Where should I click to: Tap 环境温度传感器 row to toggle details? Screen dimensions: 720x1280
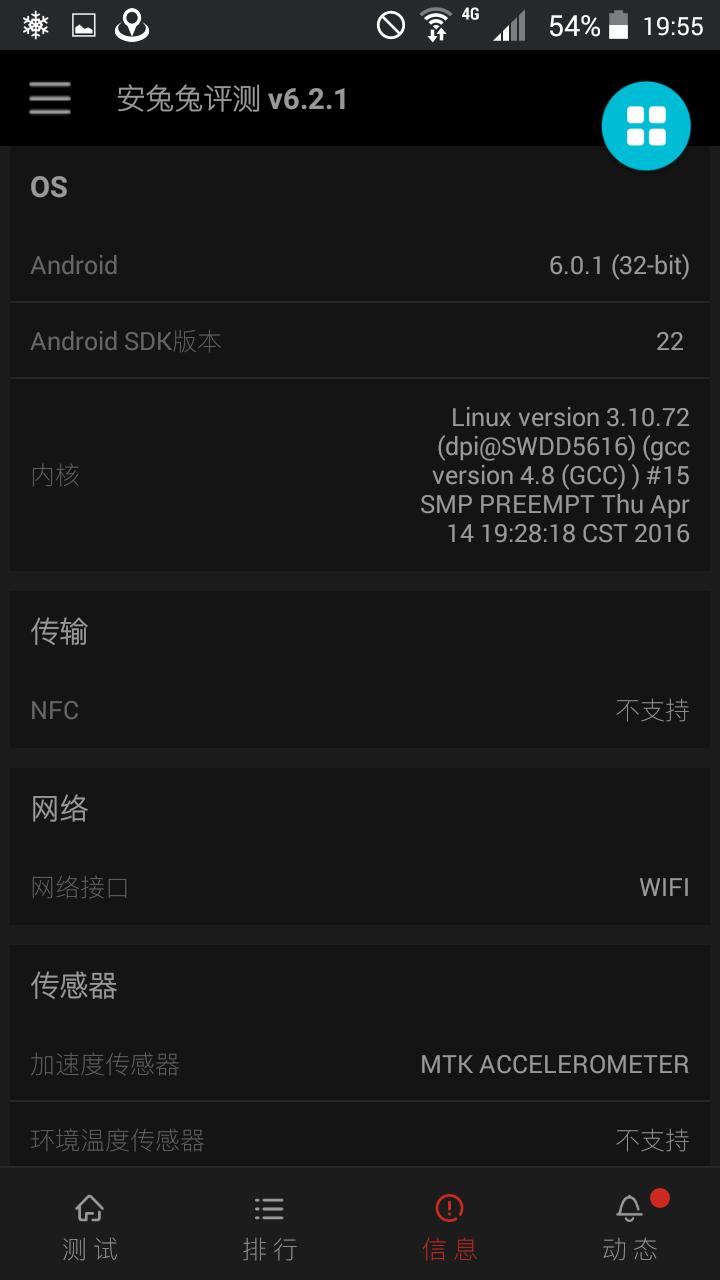click(x=360, y=1140)
